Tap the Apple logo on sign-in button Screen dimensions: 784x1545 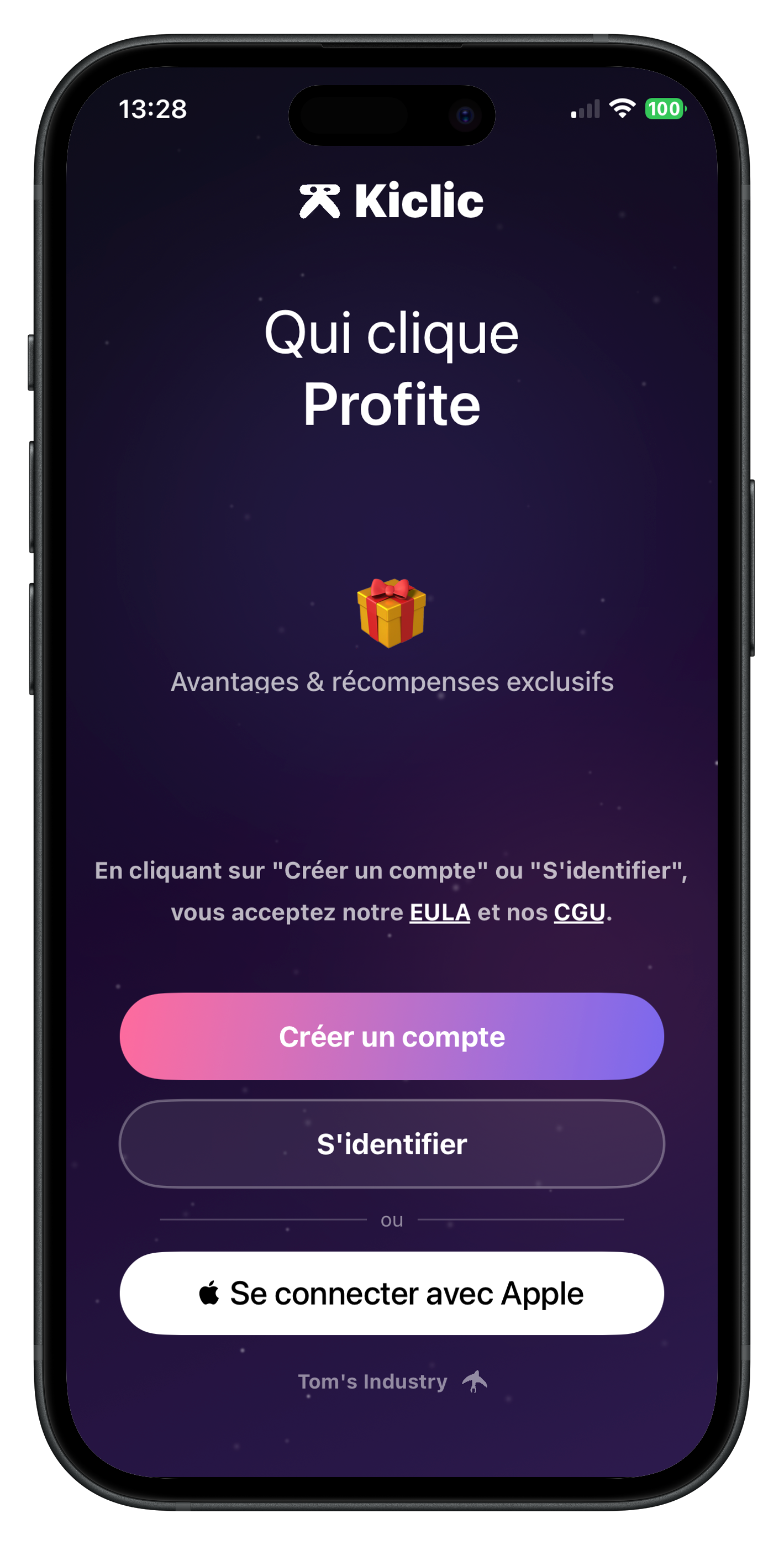click(x=209, y=1293)
